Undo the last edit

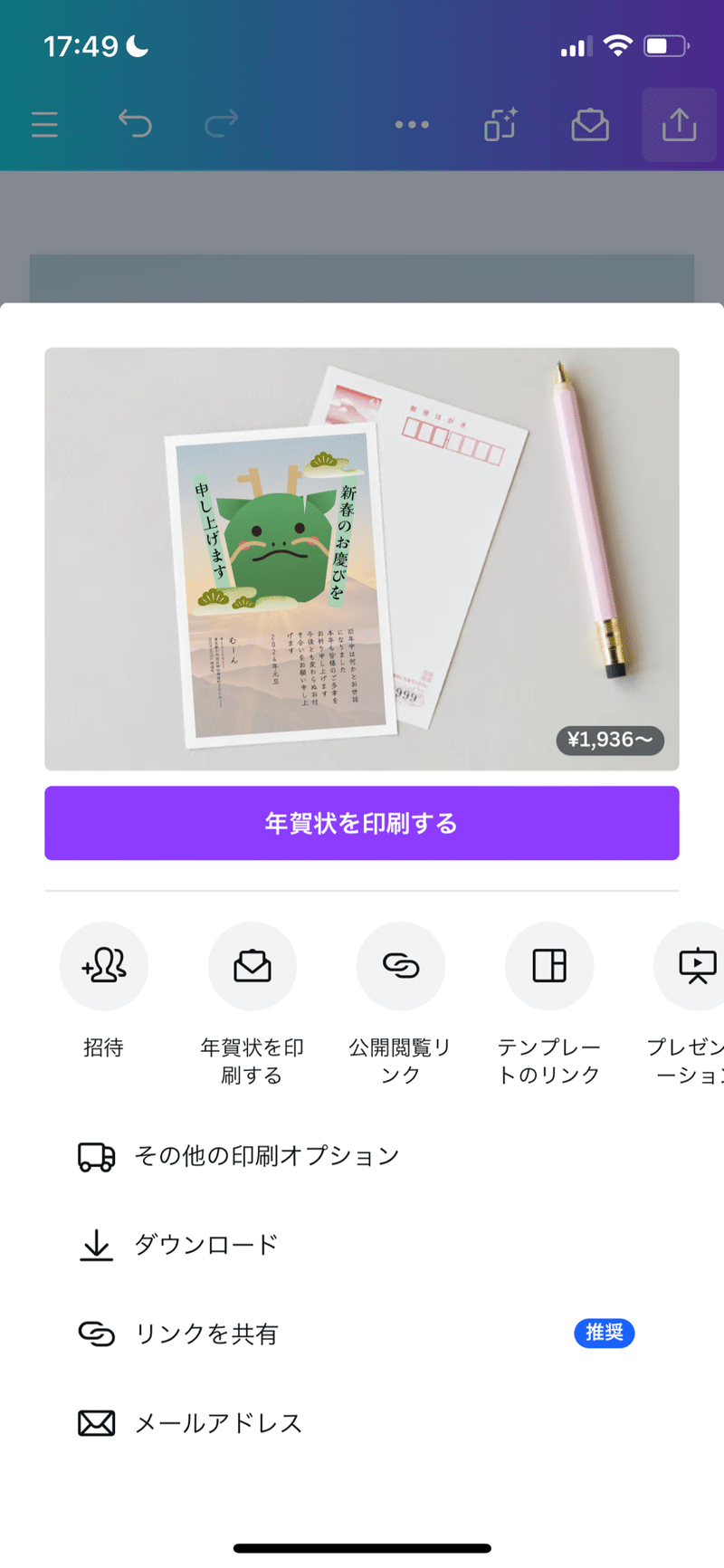pos(135,123)
